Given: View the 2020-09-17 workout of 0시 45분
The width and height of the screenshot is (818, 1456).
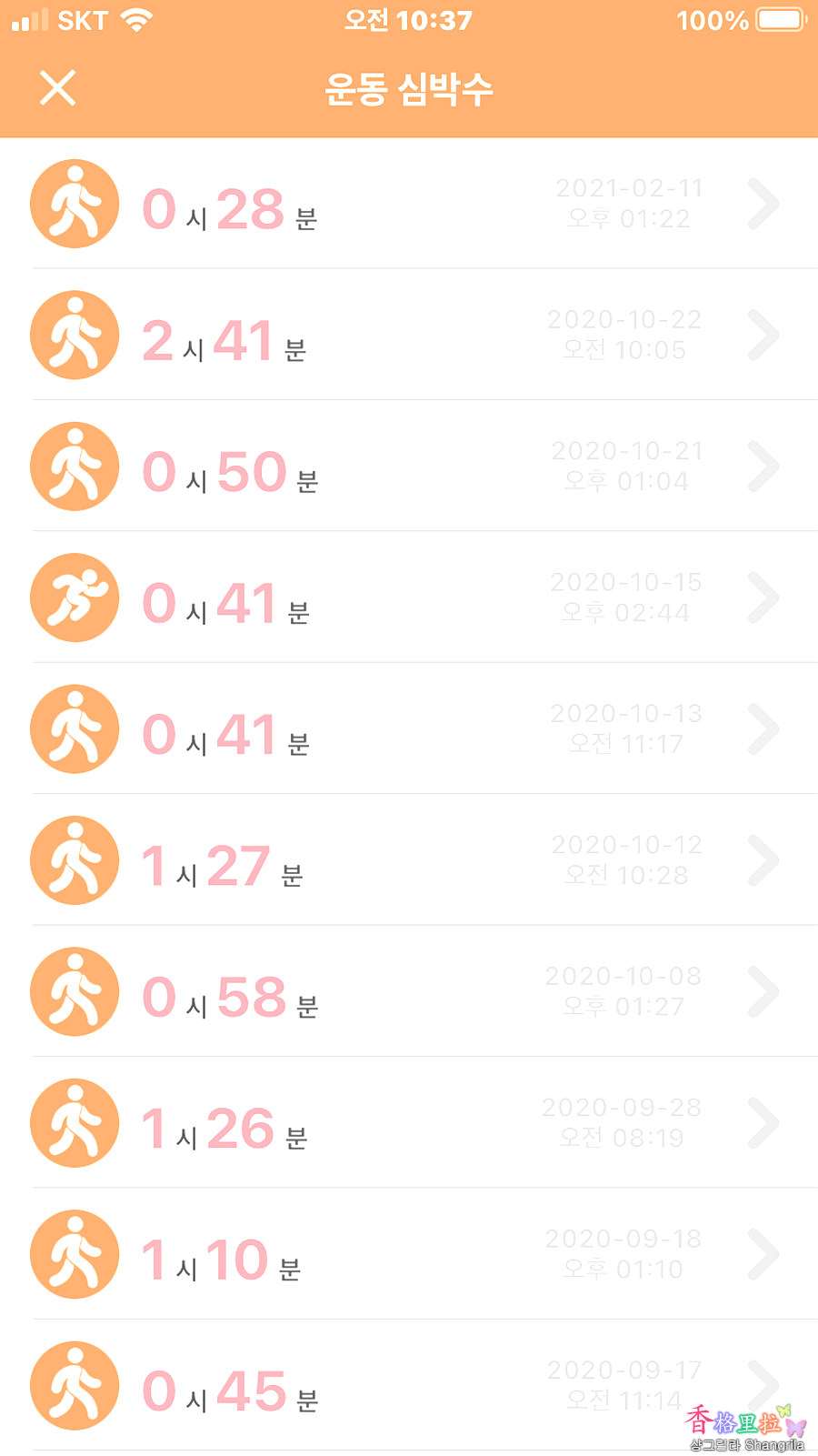Looking at the screenshot, I should click(409, 1385).
